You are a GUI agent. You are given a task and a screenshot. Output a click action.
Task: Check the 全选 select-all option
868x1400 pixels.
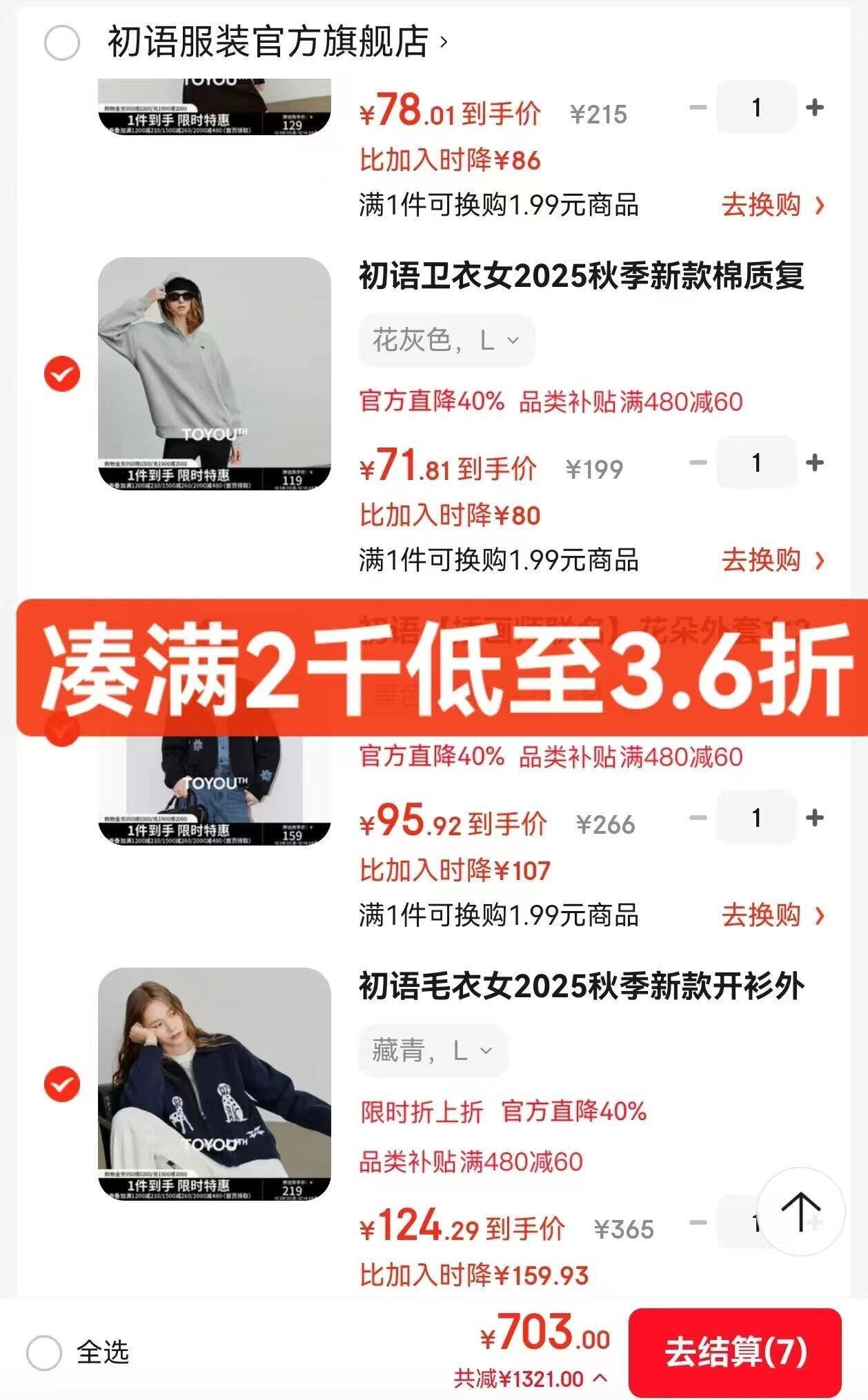pyautogui.click(x=44, y=1352)
